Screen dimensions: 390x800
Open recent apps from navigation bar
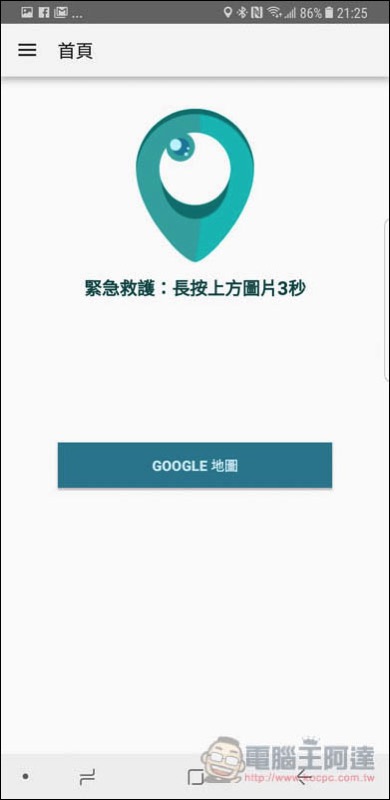(x=87, y=777)
